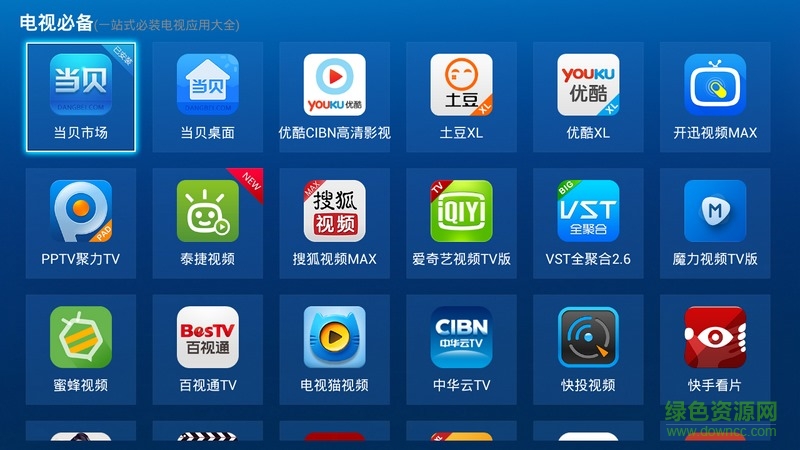Open 优酷CIBN高清影视 app tile
Viewport: 800px width, 450px height.
click(334, 97)
